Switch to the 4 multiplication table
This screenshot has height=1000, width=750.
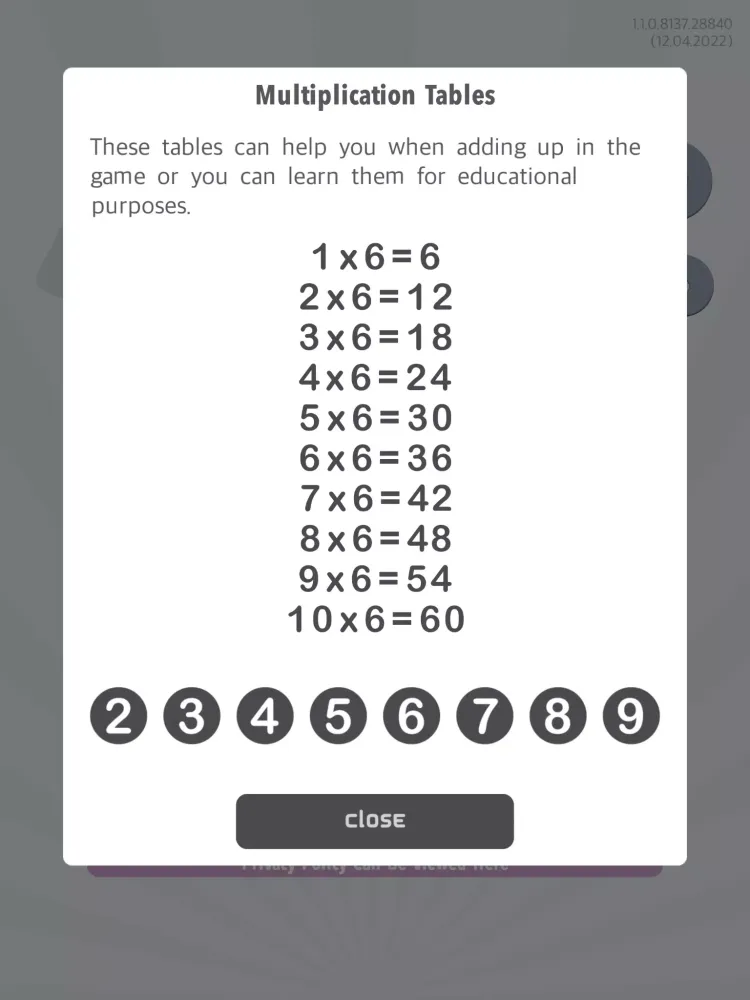click(265, 716)
